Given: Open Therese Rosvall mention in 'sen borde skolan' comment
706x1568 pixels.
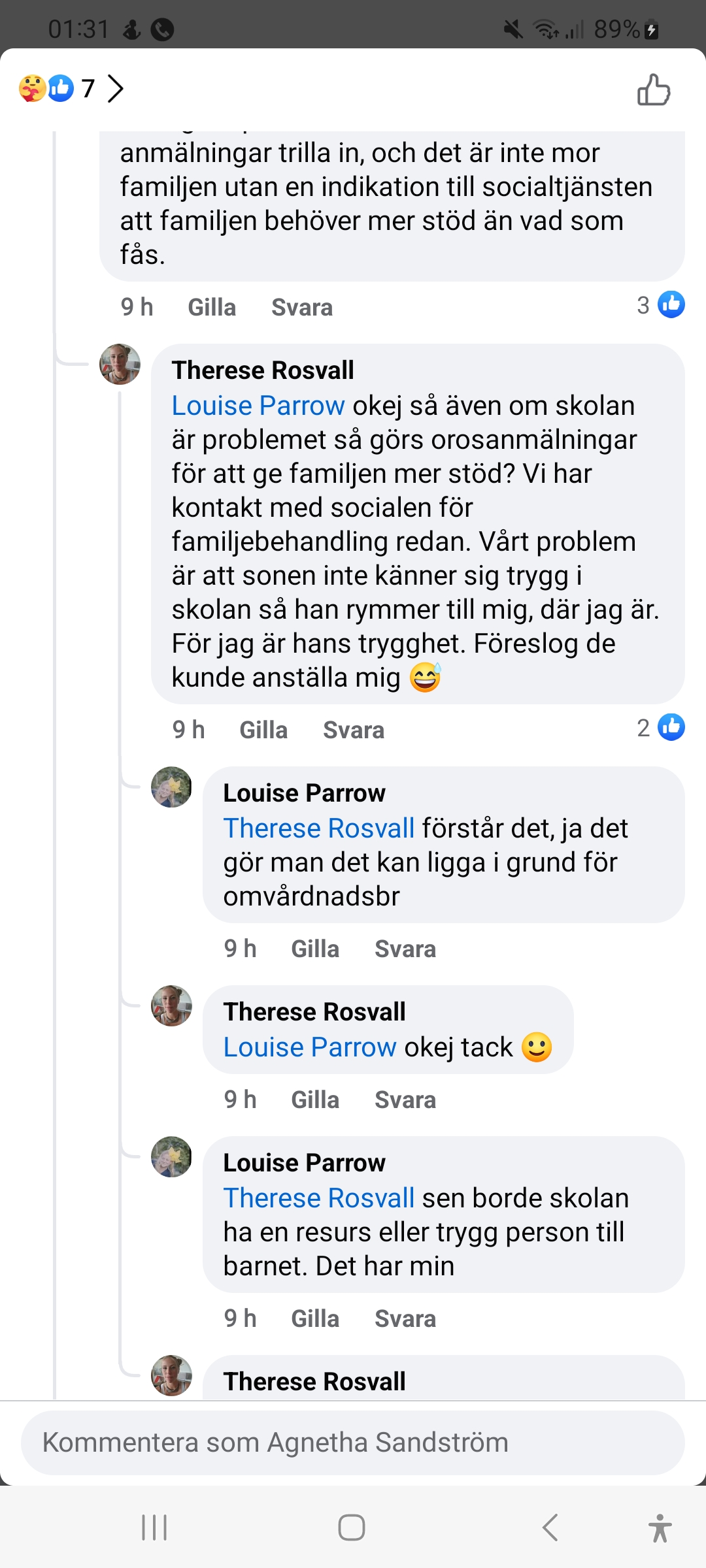Looking at the screenshot, I should (319, 1198).
